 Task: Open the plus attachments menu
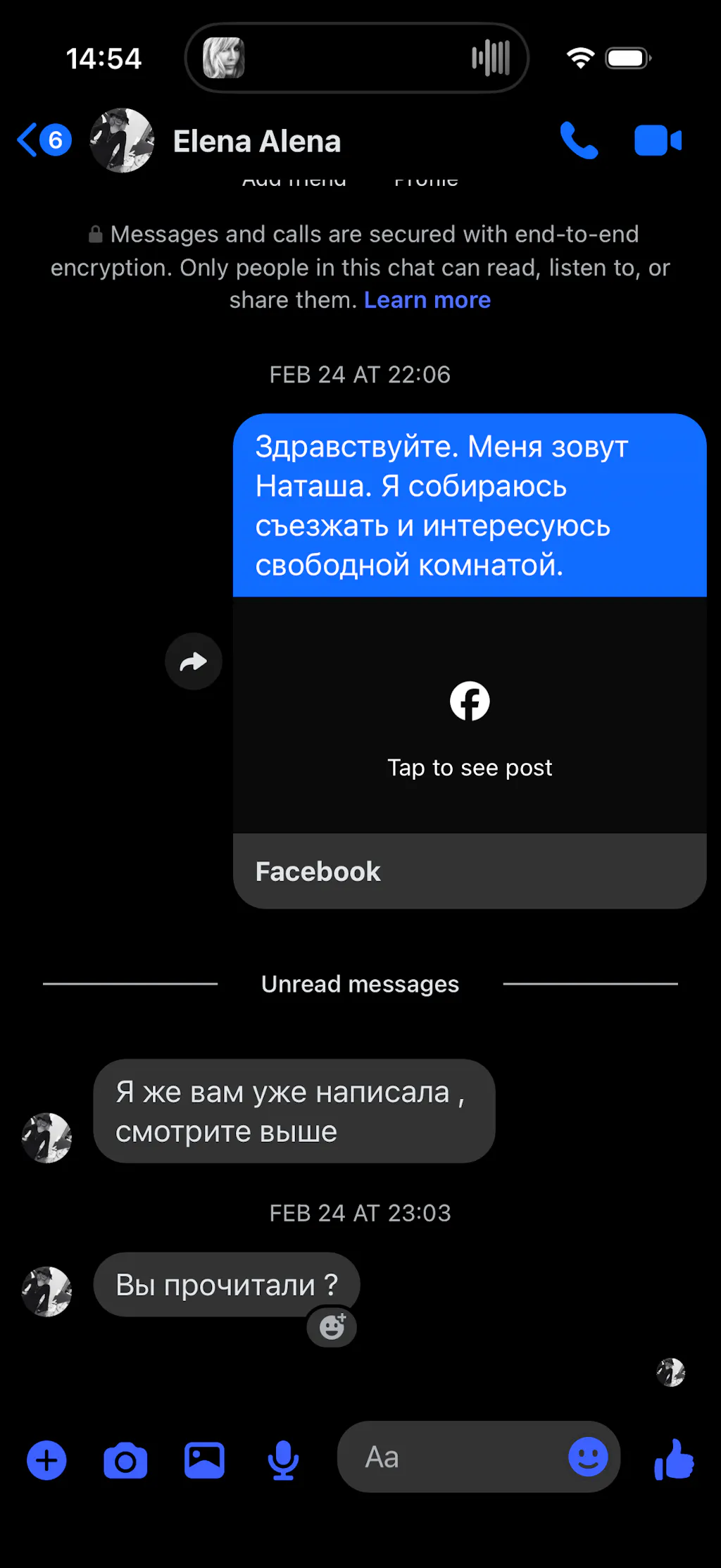(x=46, y=1461)
